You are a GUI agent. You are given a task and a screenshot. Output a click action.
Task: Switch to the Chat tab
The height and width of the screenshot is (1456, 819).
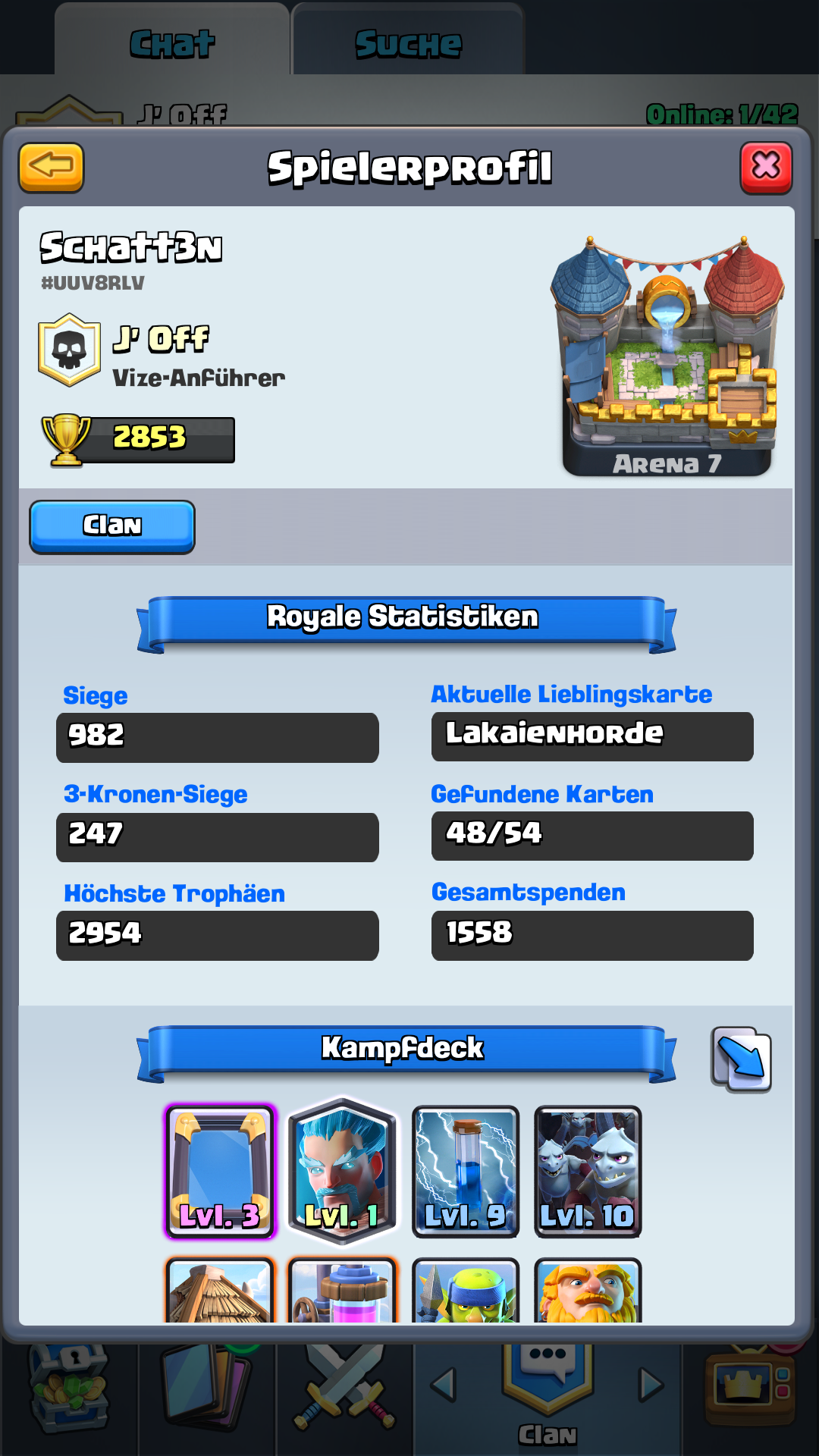coord(172,44)
